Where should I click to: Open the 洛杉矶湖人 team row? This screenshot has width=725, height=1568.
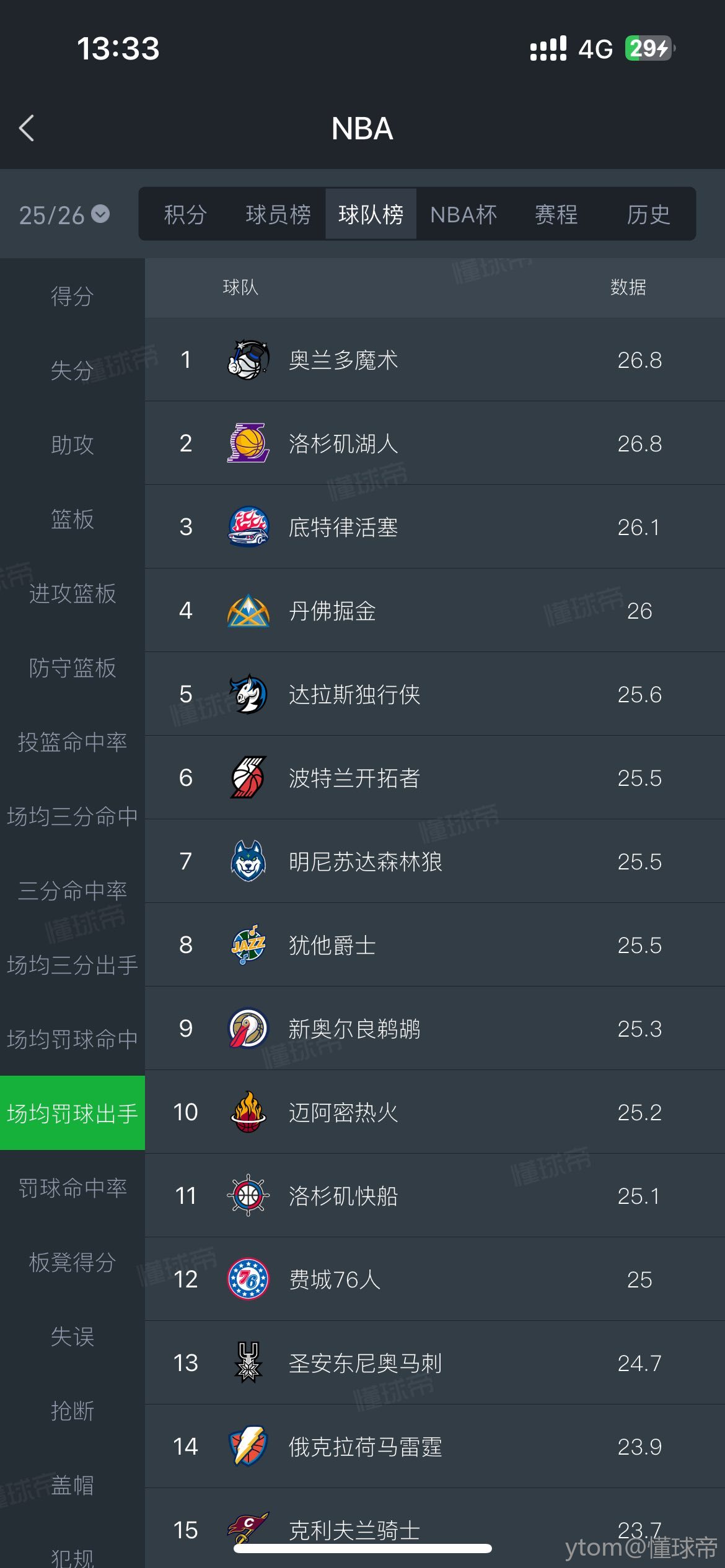[x=435, y=443]
